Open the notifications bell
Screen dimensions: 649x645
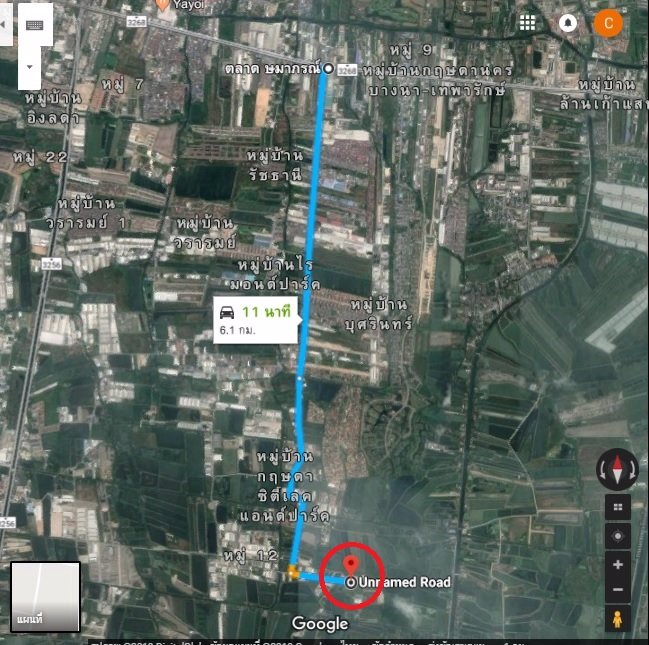point(568,22)
